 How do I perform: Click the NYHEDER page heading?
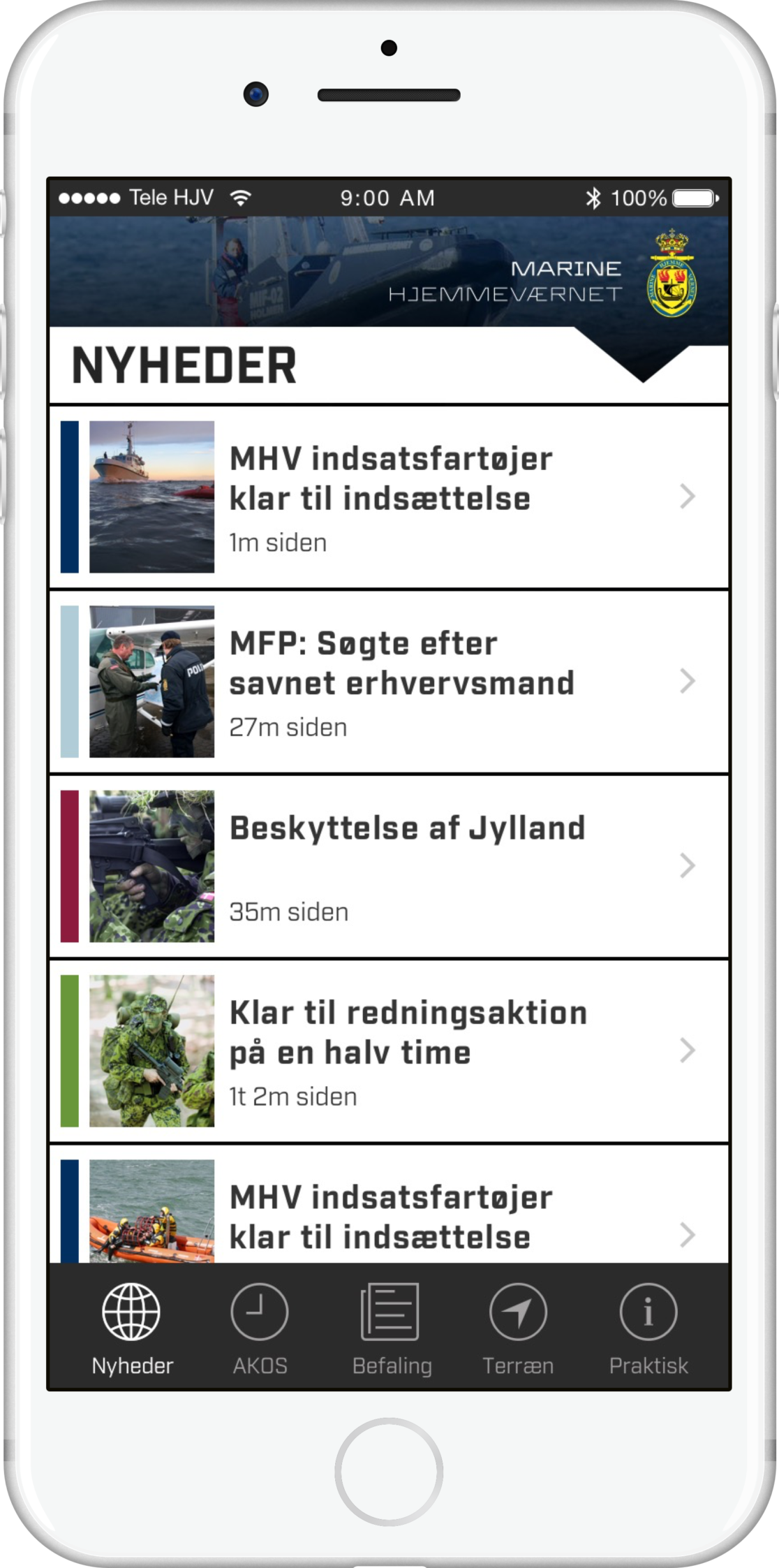coord(186,364)
